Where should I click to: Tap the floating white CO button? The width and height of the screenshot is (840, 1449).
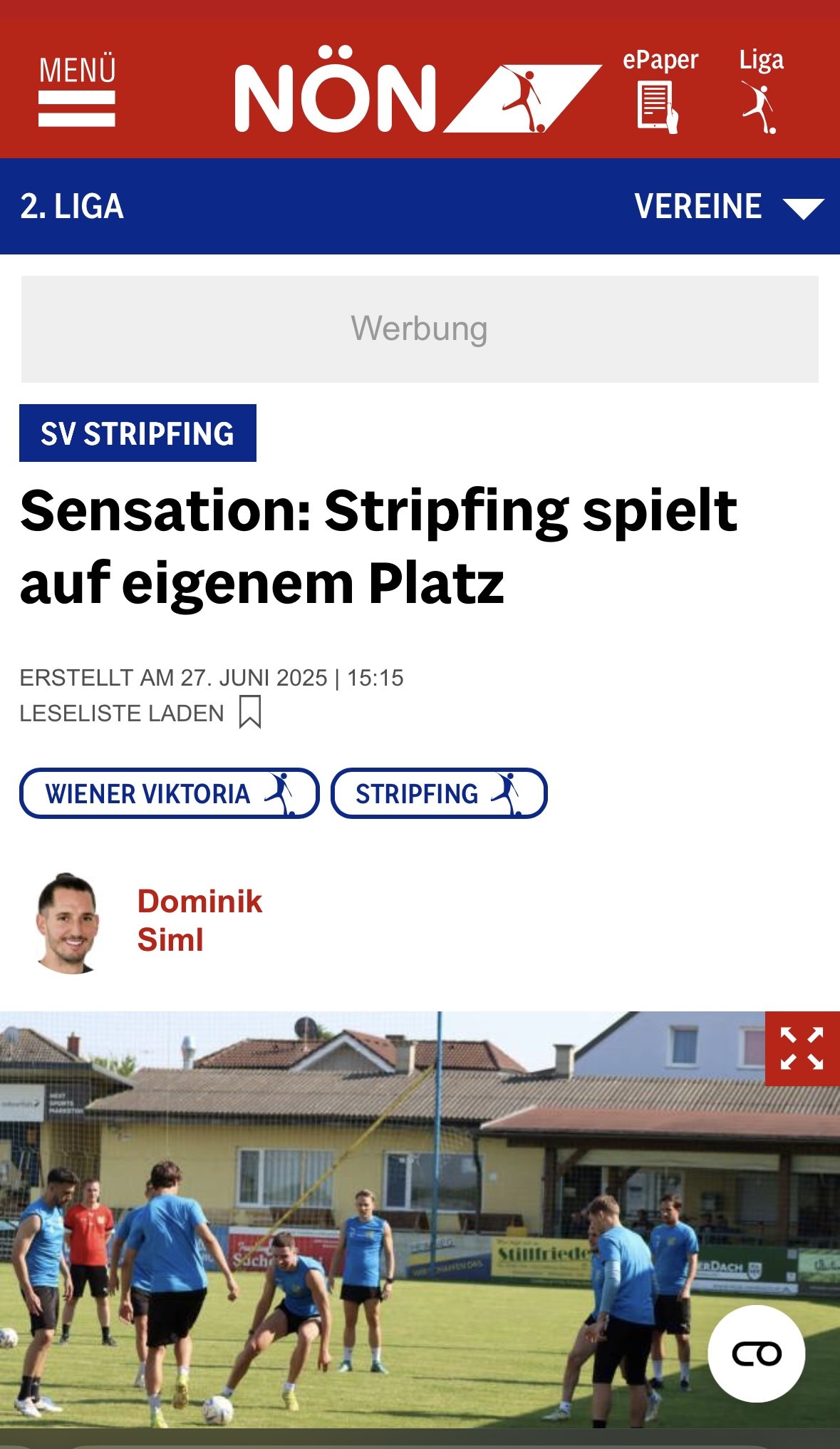pyautogui.click(x=757, y=1353)
